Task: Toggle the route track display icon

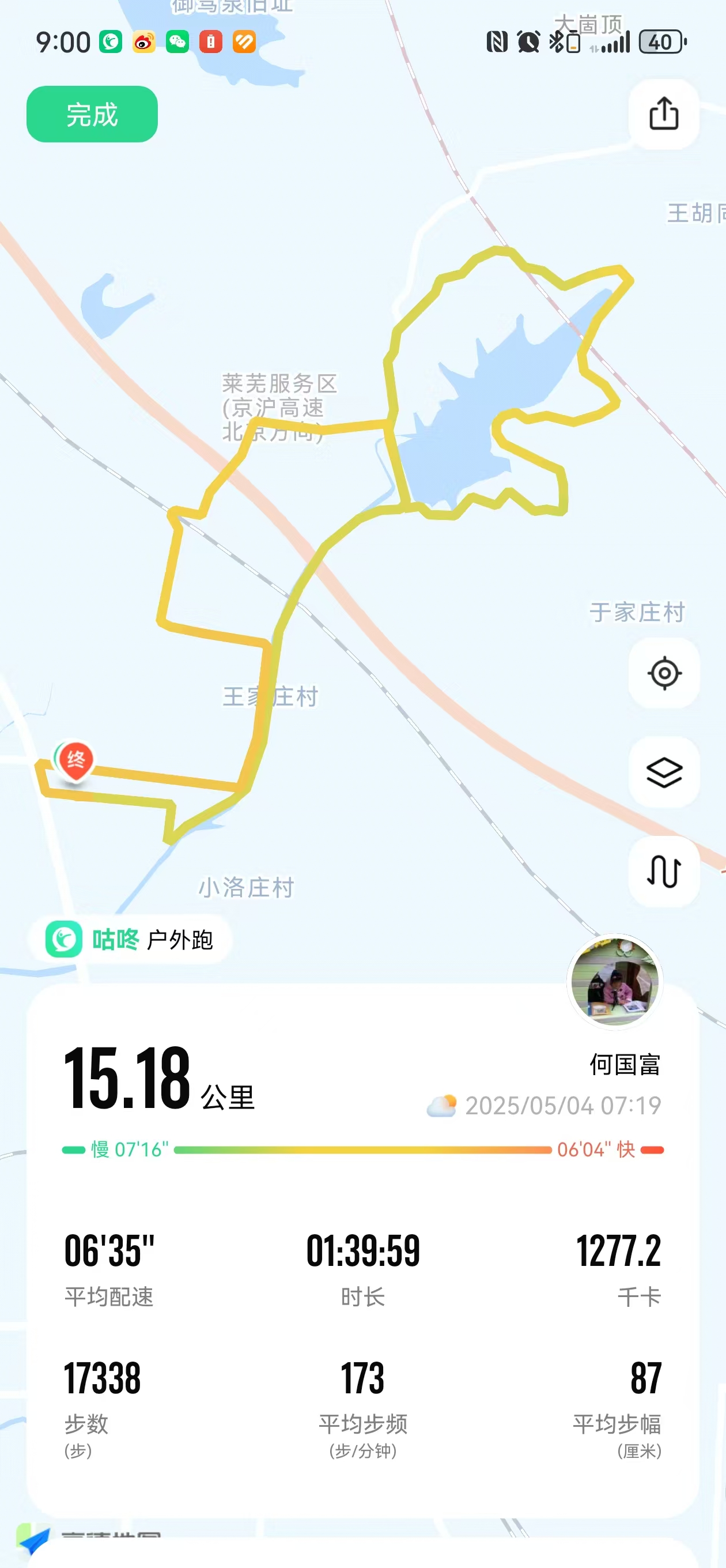Action: [664, 871]
